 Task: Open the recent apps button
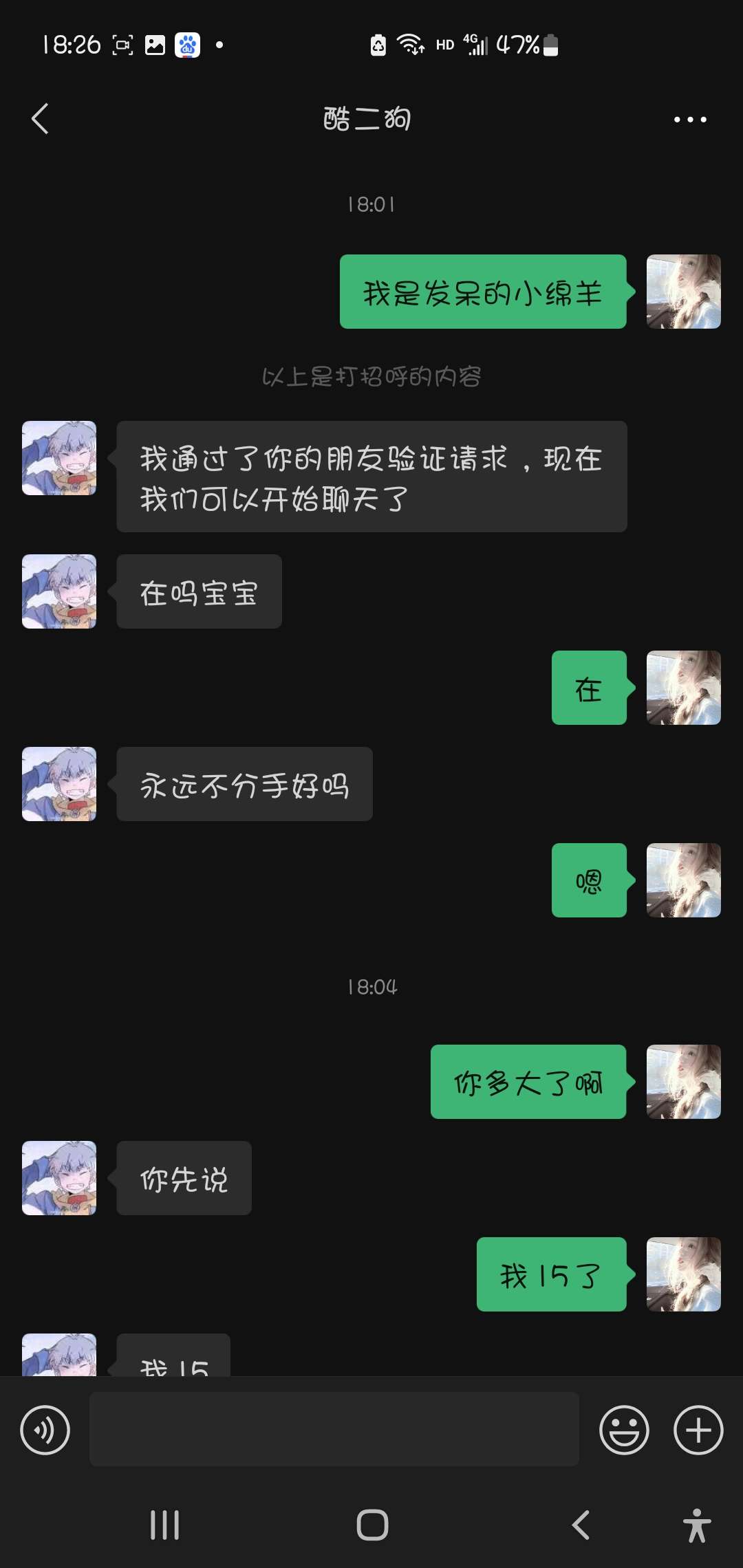(164, 1525)
